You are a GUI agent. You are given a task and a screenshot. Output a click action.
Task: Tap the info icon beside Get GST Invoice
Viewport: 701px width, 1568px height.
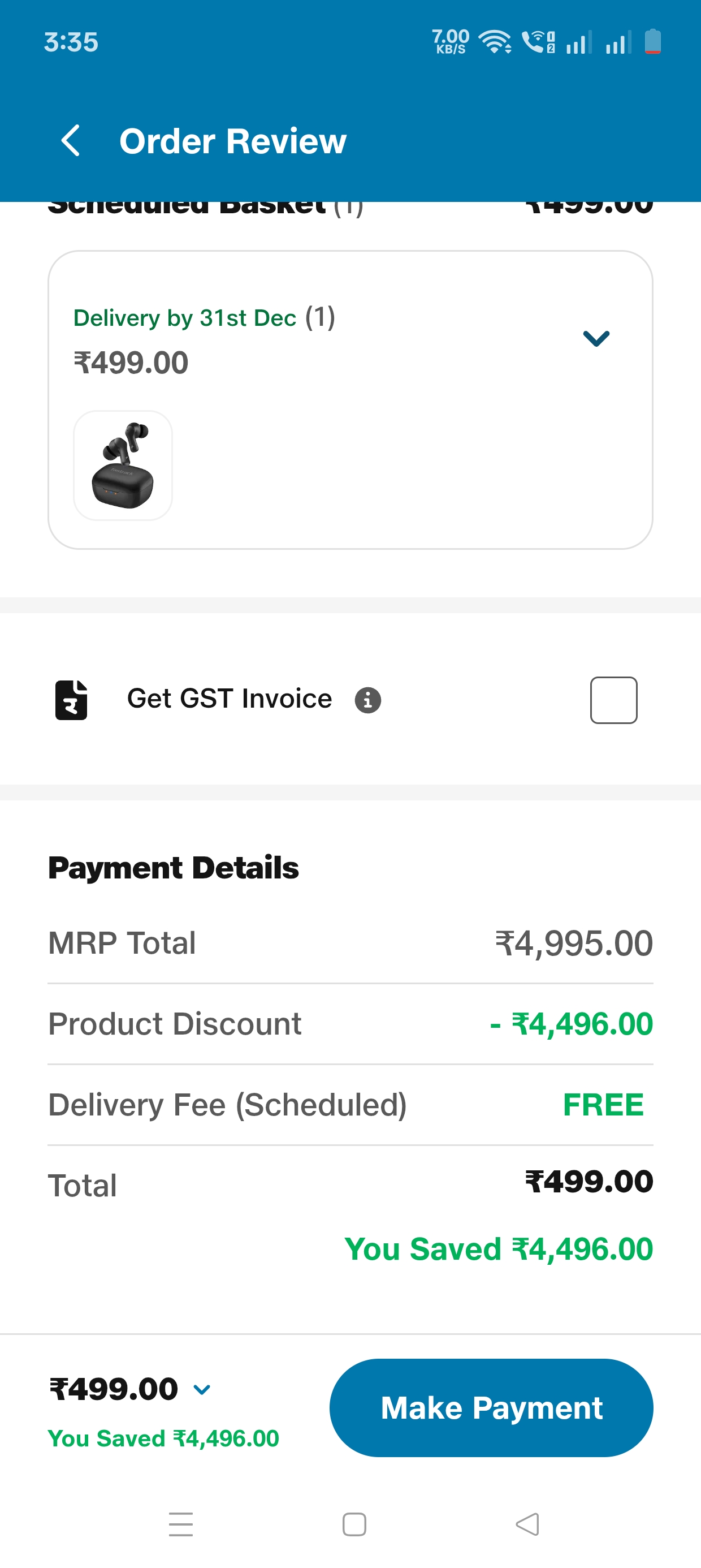point(367,700)
